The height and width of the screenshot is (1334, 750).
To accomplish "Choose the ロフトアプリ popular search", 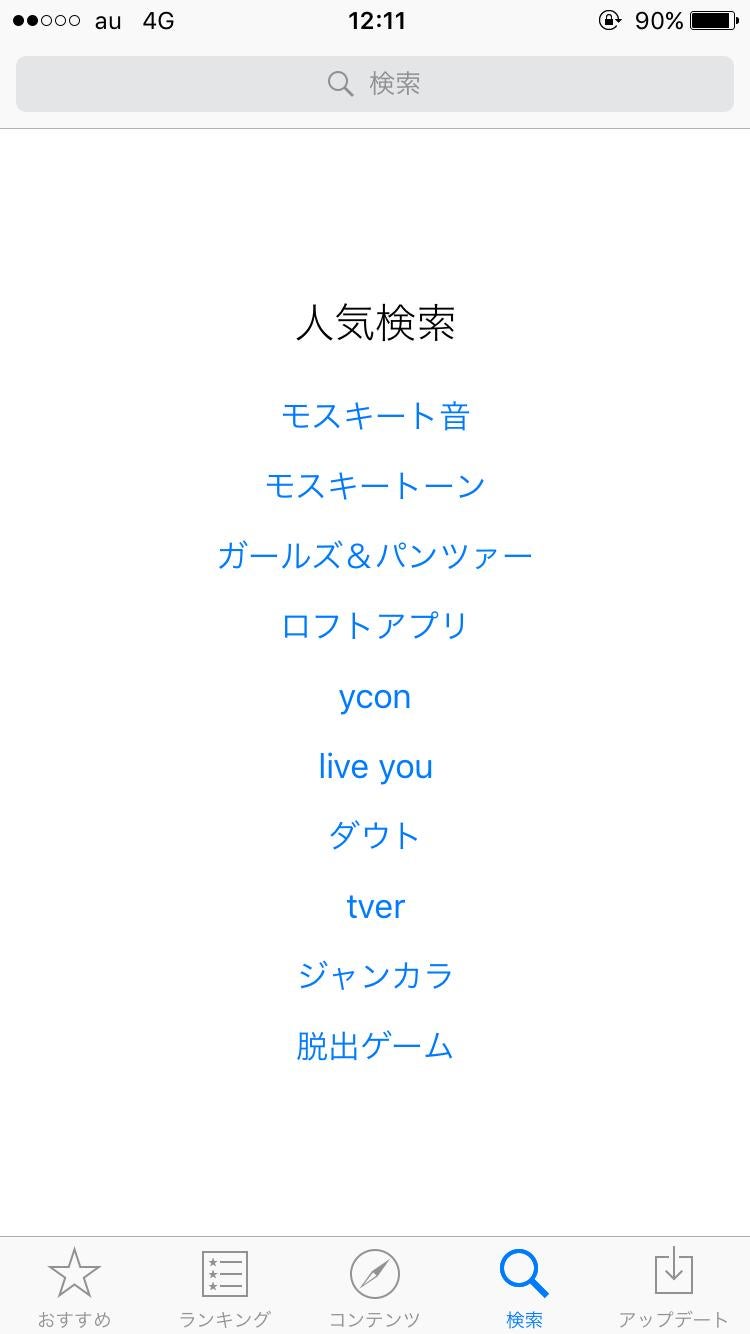I will pyautogui.click(x=375, y=626).
